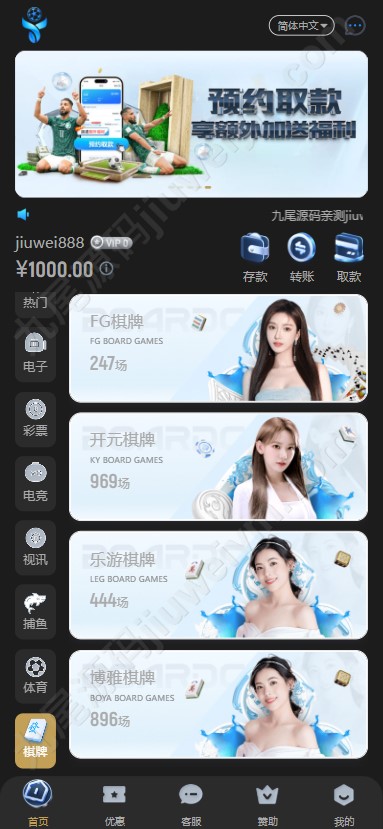
Task: Open the FG棋牌 game card
Action: point(218,348)
